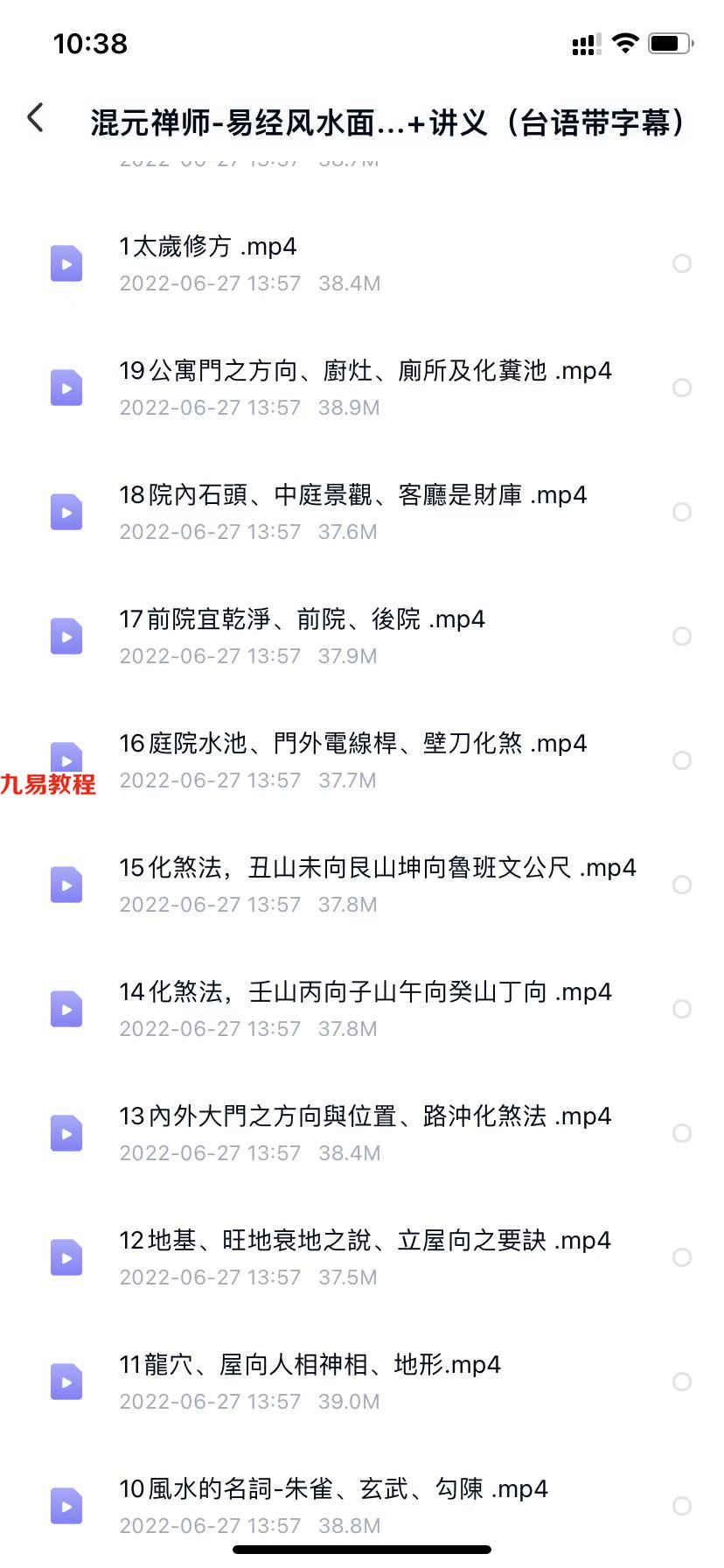Open 18院內石頭、中庭景觀 video
Image resolution: width=724 pixels, height=1568 pixels.
click(x=362, y=512)
